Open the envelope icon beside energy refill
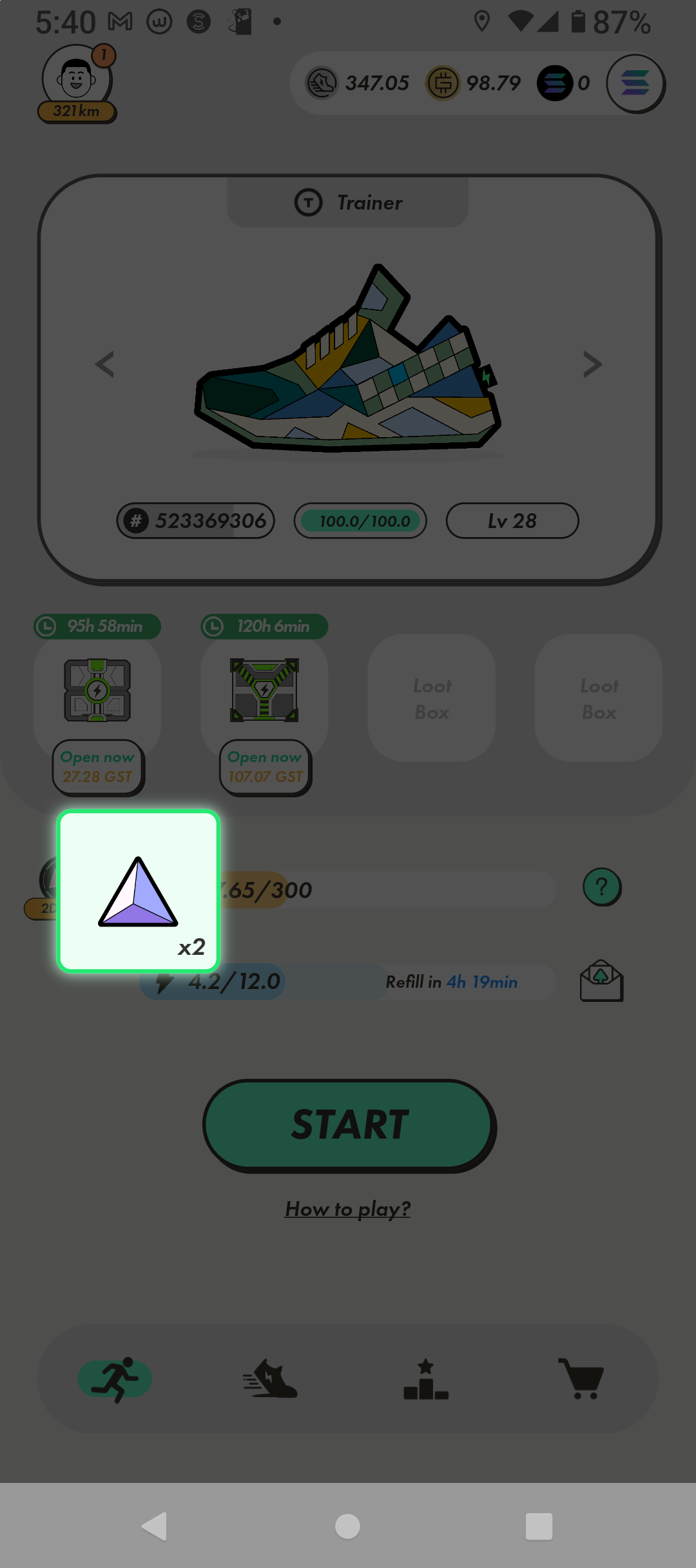Image resolution: width=696 pixels, height=1568 pixels. click(x=601, y=981)
